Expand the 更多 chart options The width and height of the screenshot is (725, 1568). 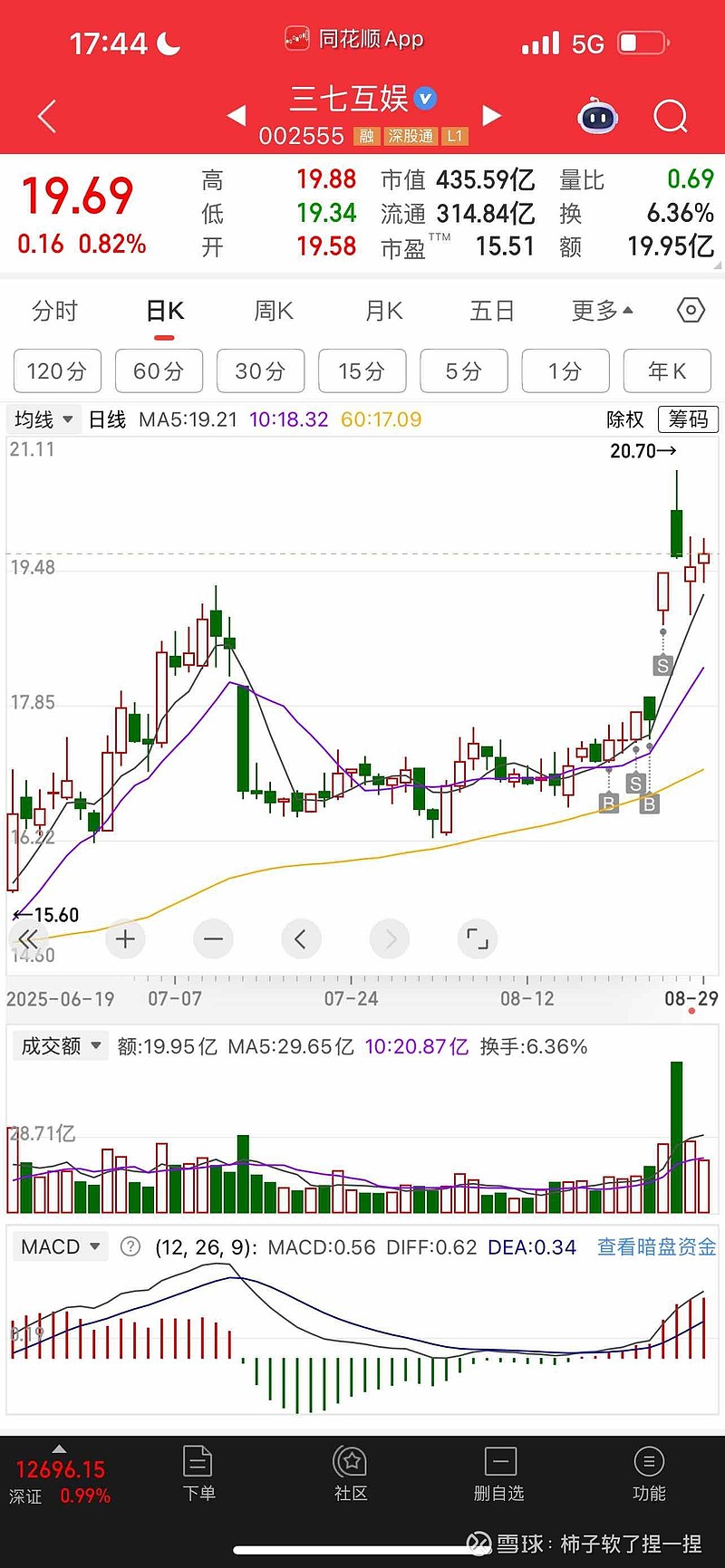(602, 312)
